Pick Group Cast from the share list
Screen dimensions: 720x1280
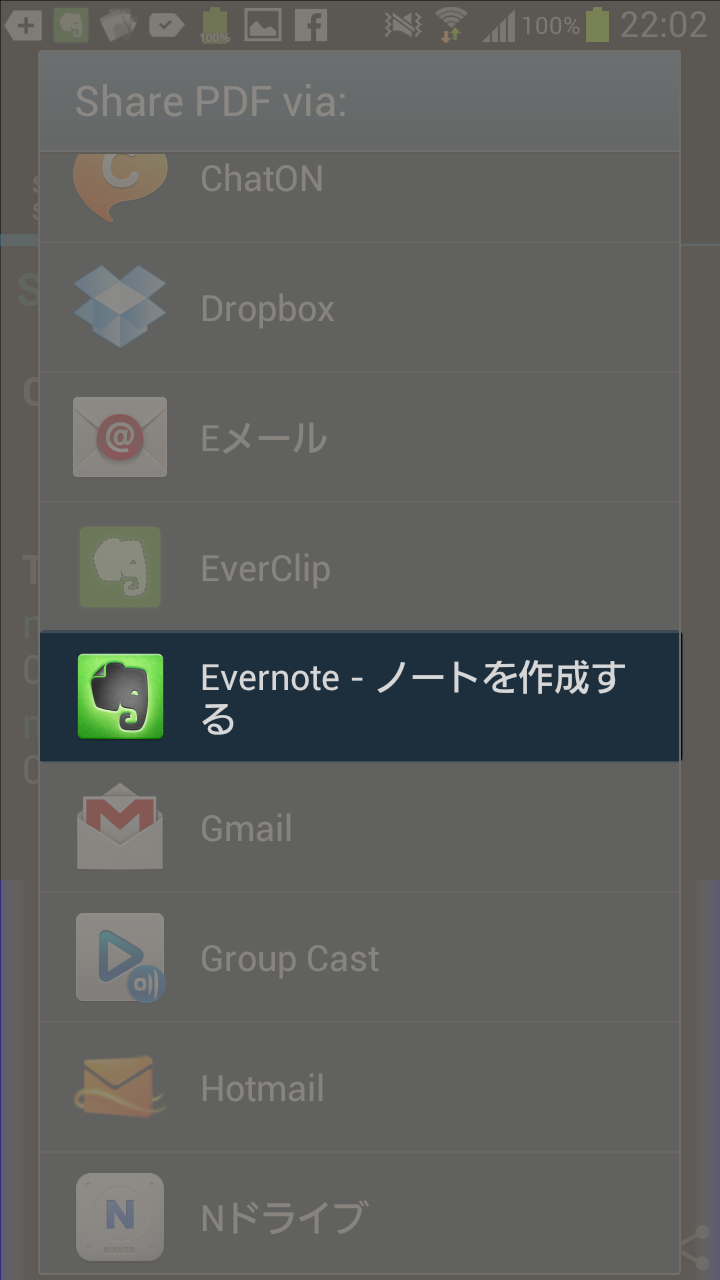tap(360, 957)
